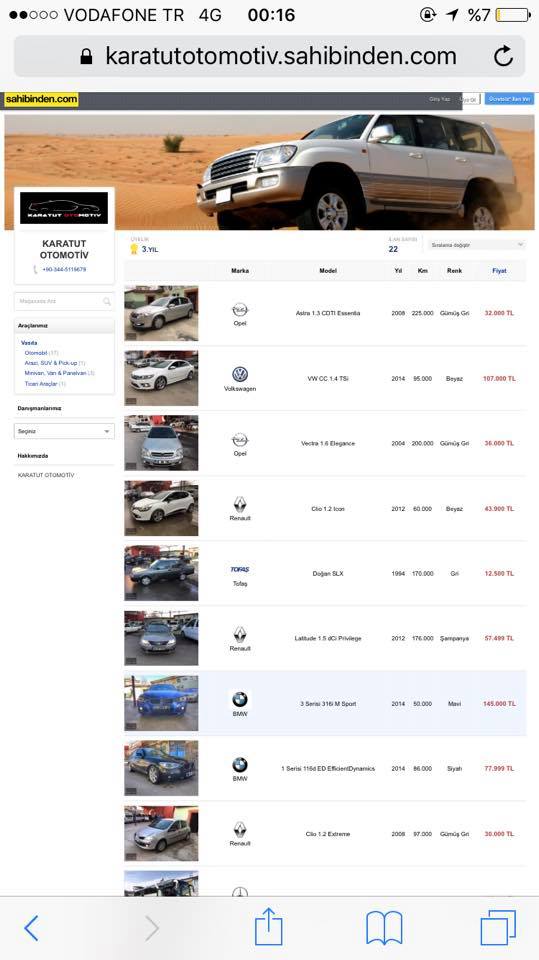Image resolution: width=539 pixels, height=960 pixels.
Task: Tap the free listing button at top right
Action: (x=509, y=99)
